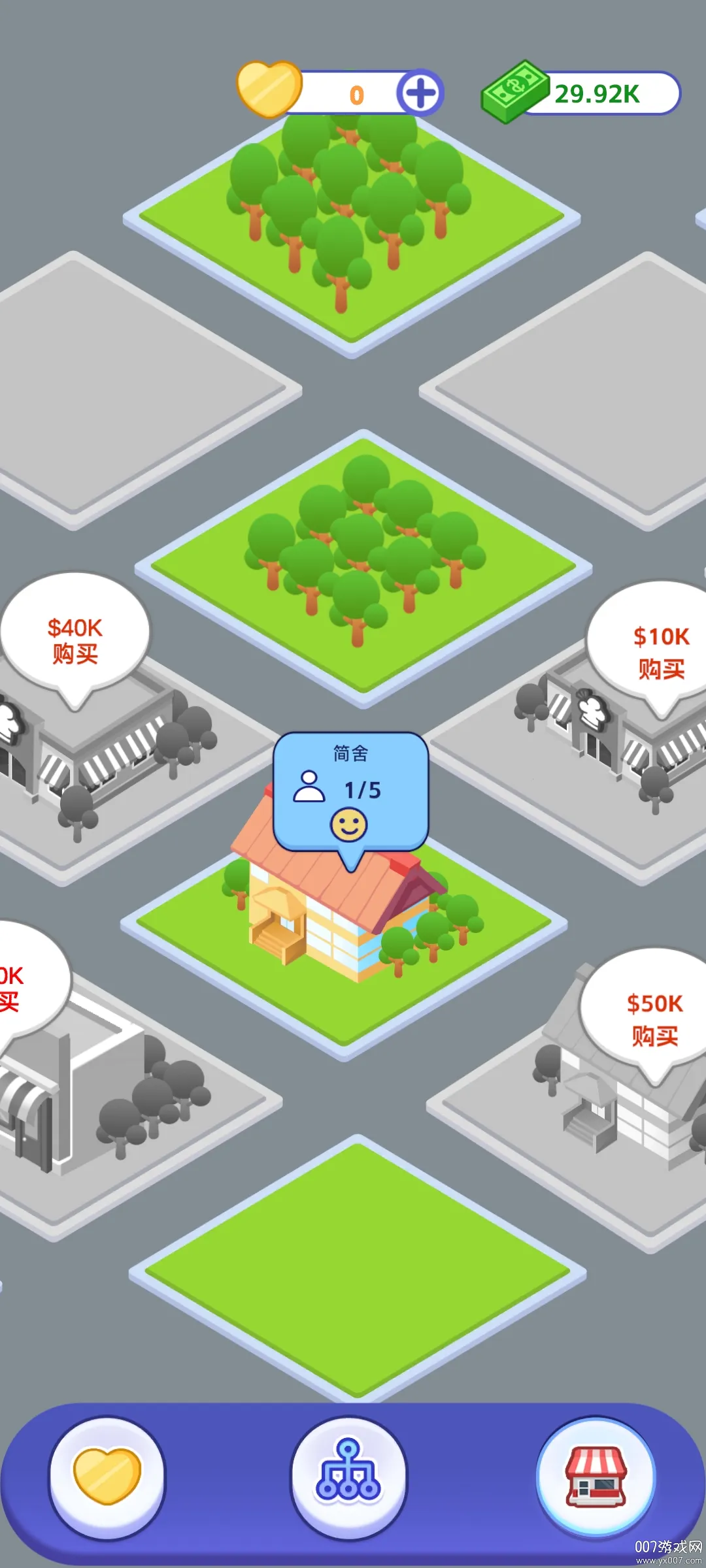Open the 简舍 house info bubble
The height and width of the screenshot is (1568, 706).
[x=350, y=792]
